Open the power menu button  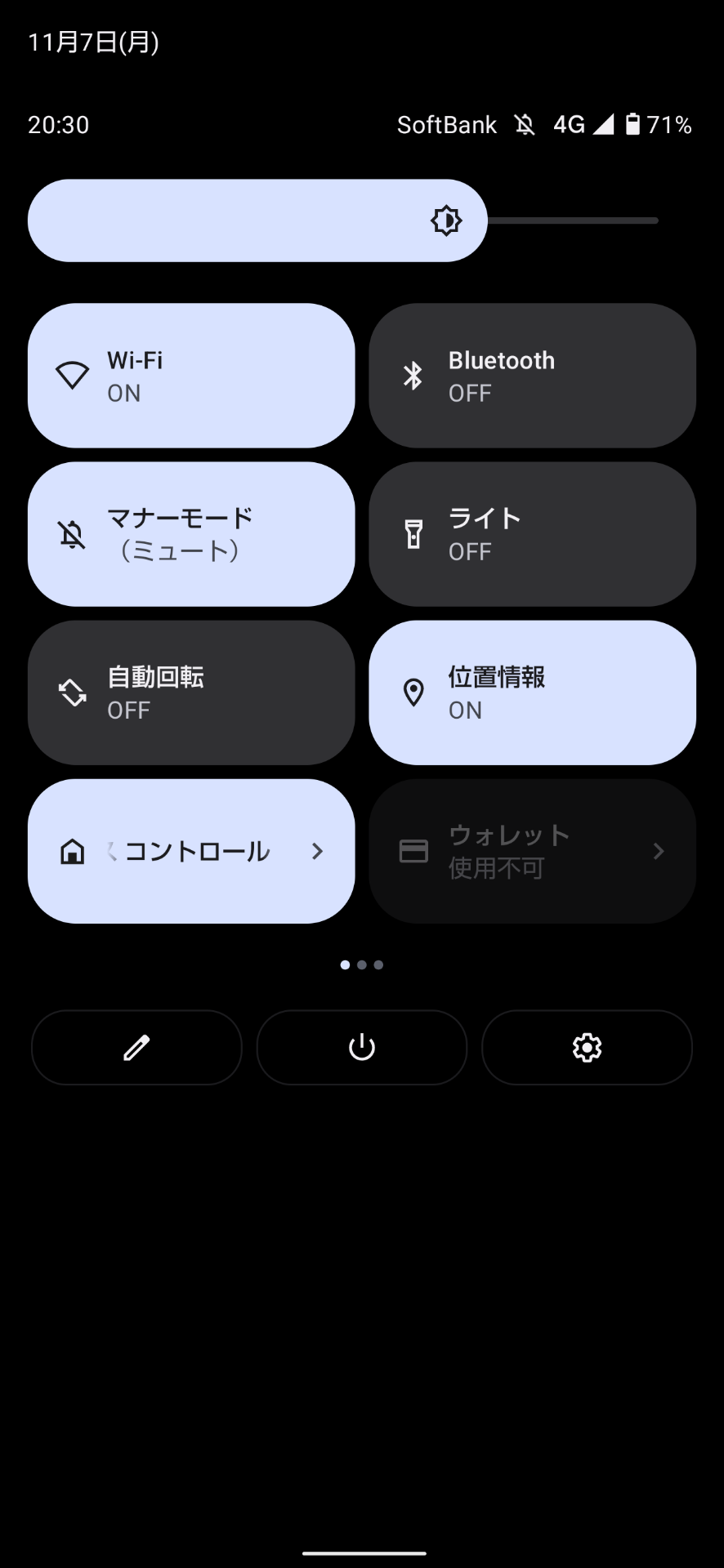(x=362, y=1048)
